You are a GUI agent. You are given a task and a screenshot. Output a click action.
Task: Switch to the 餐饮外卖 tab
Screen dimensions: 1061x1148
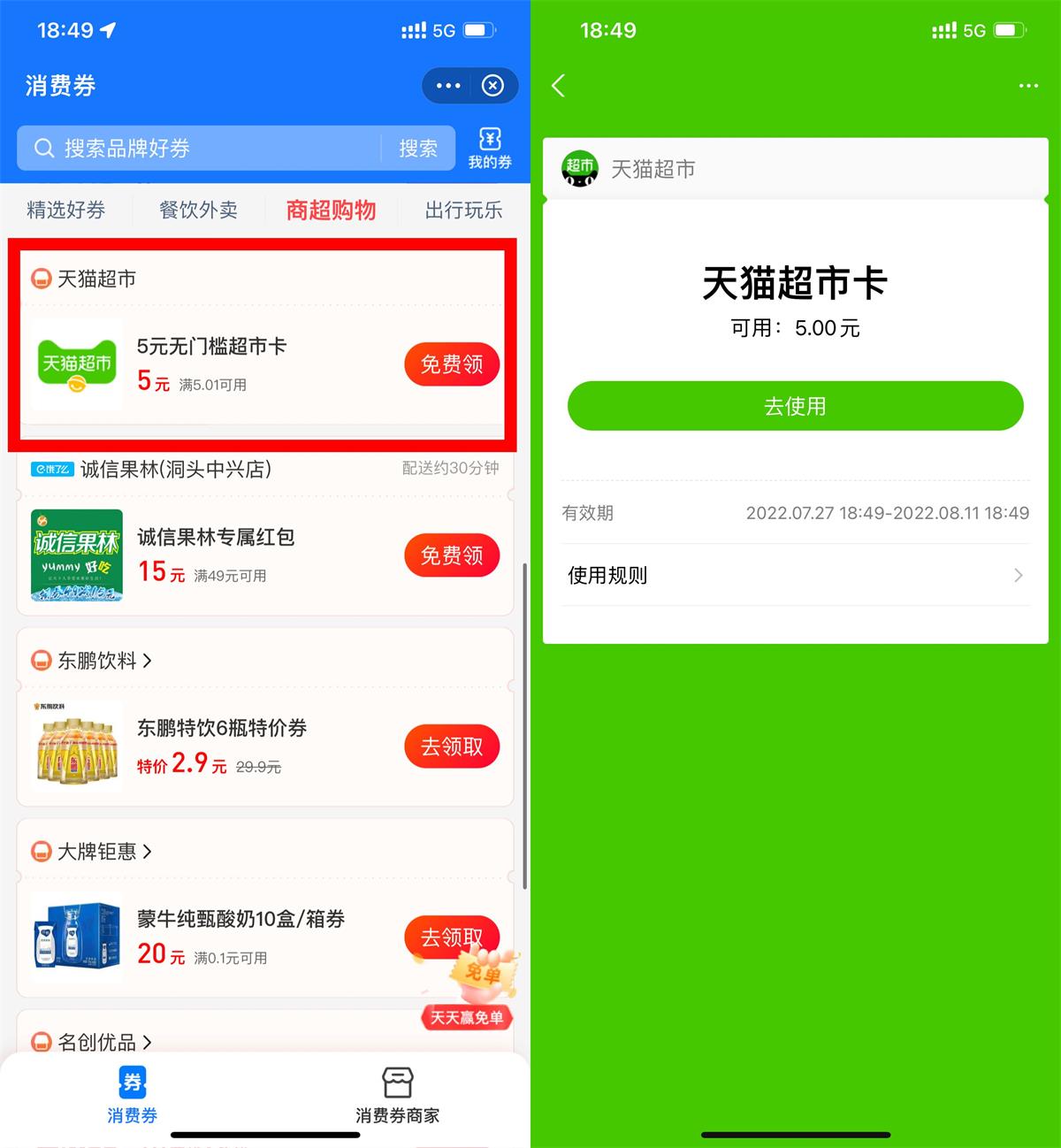point(199,210)
